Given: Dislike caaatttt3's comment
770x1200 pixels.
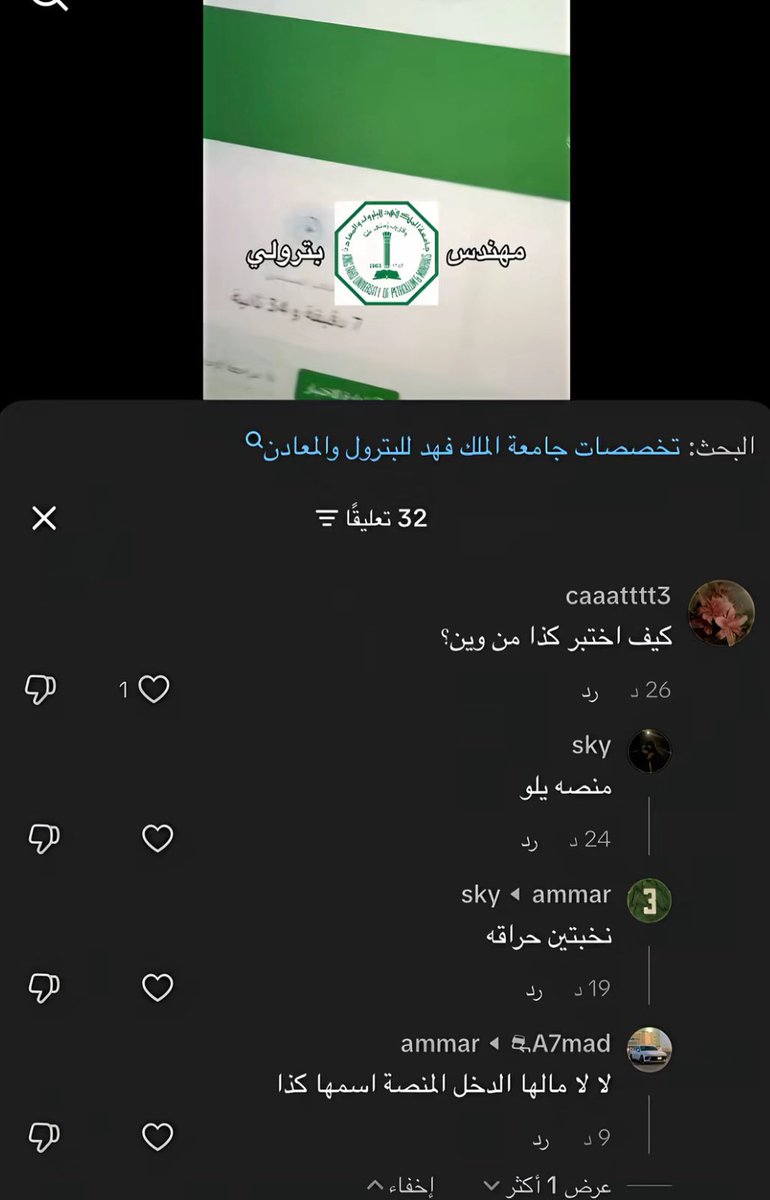Looking at the screenshot, I should 41,689.
